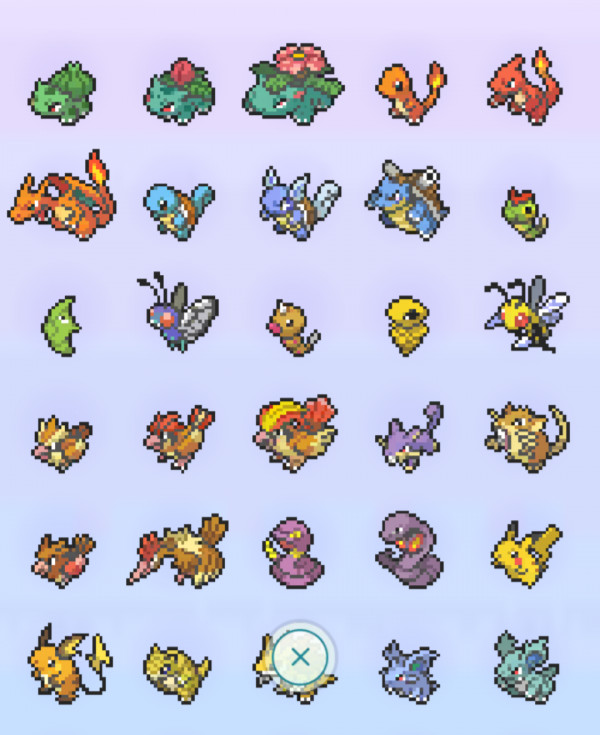This screenshot has height=735, width=600.
Task: Open the Bulbasaur entry
Action: pos(63,92)
